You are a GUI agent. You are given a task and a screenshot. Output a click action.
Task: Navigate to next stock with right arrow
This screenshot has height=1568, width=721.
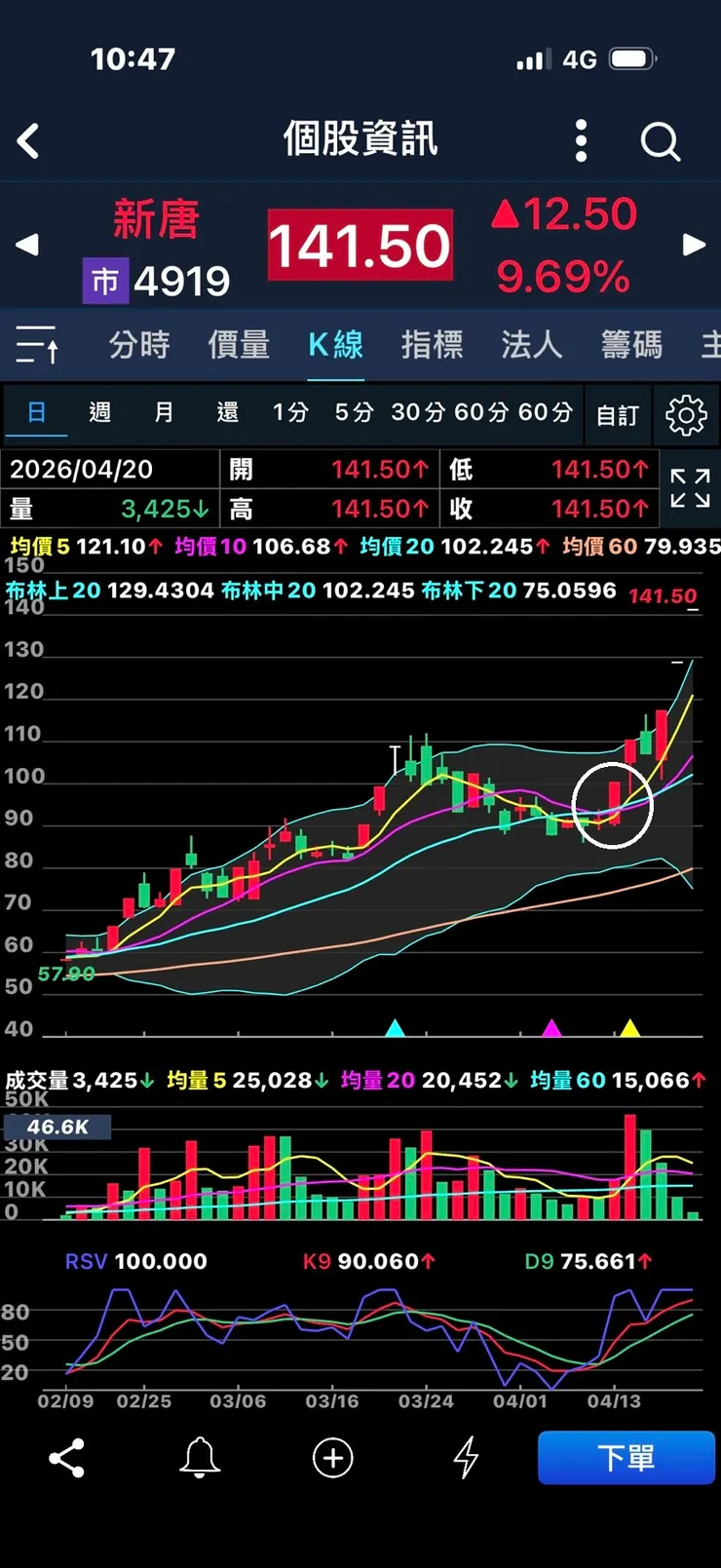coord(694,244)
